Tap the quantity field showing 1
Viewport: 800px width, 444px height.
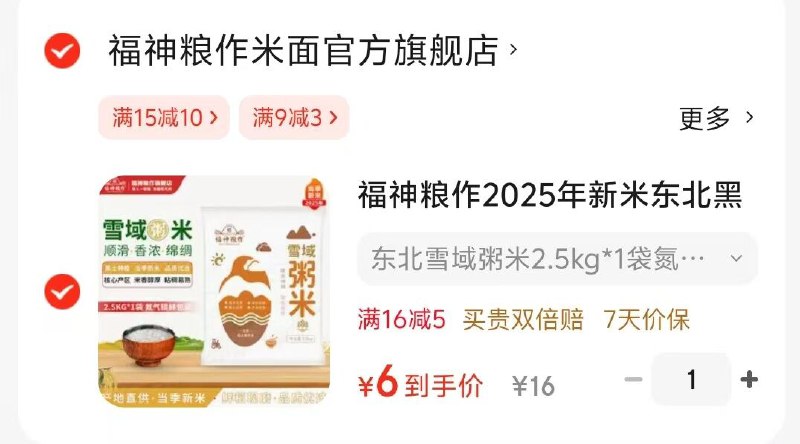tap(691, 380)
